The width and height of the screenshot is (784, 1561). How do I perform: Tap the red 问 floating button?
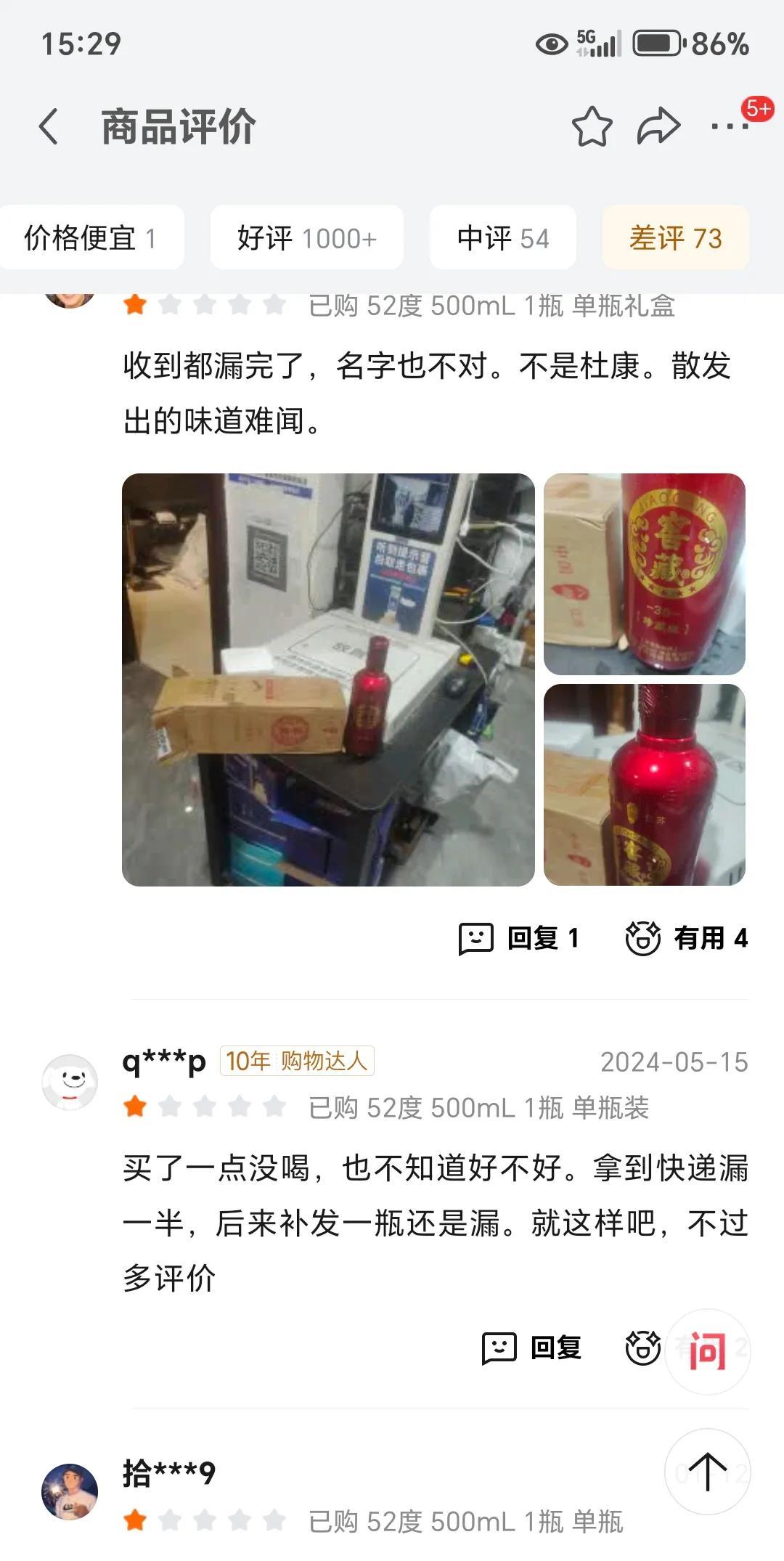pos(708,1352)
